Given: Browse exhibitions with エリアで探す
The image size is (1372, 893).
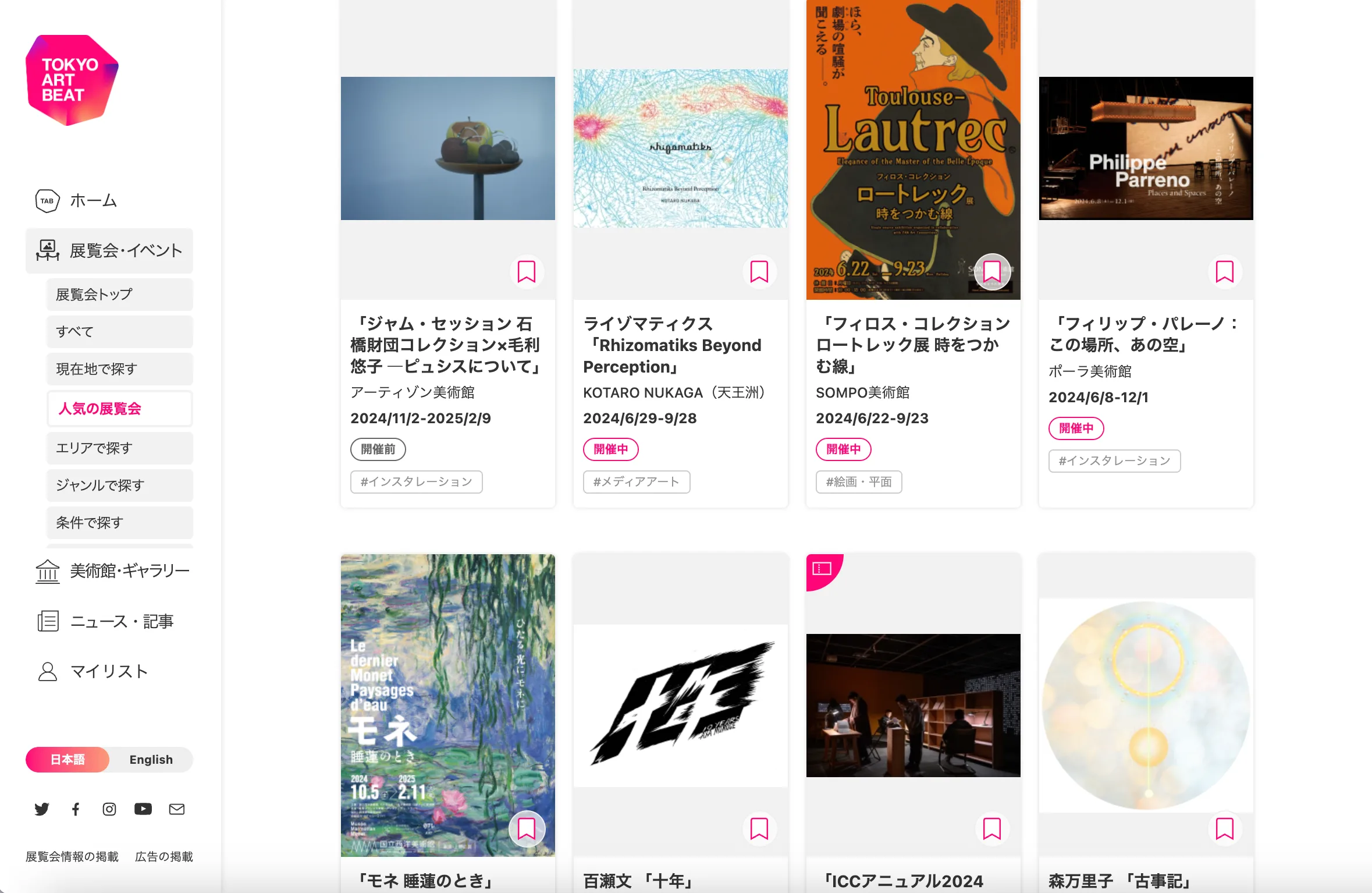Looking at the screenshot, I should click(119, 448).
